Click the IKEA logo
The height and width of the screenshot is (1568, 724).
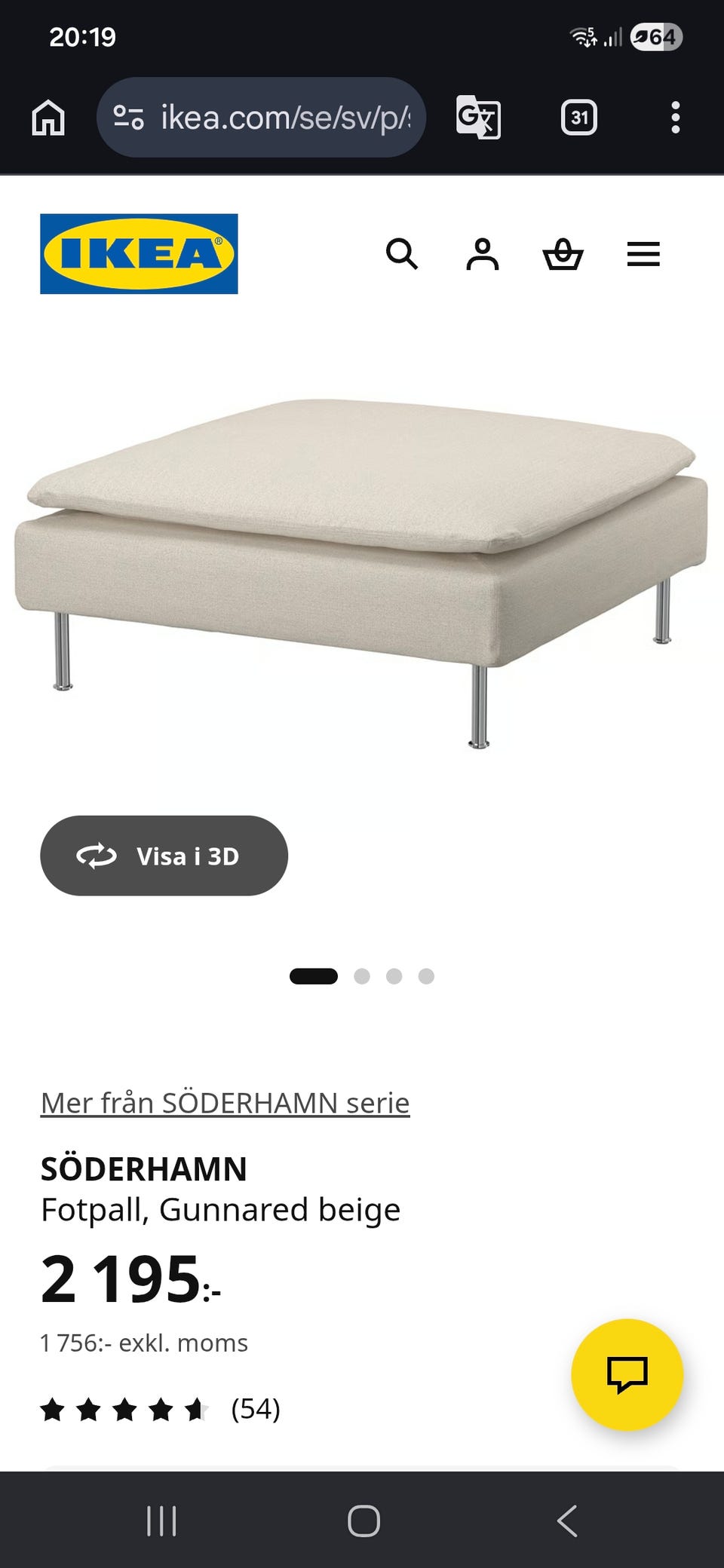pos(139,253)
